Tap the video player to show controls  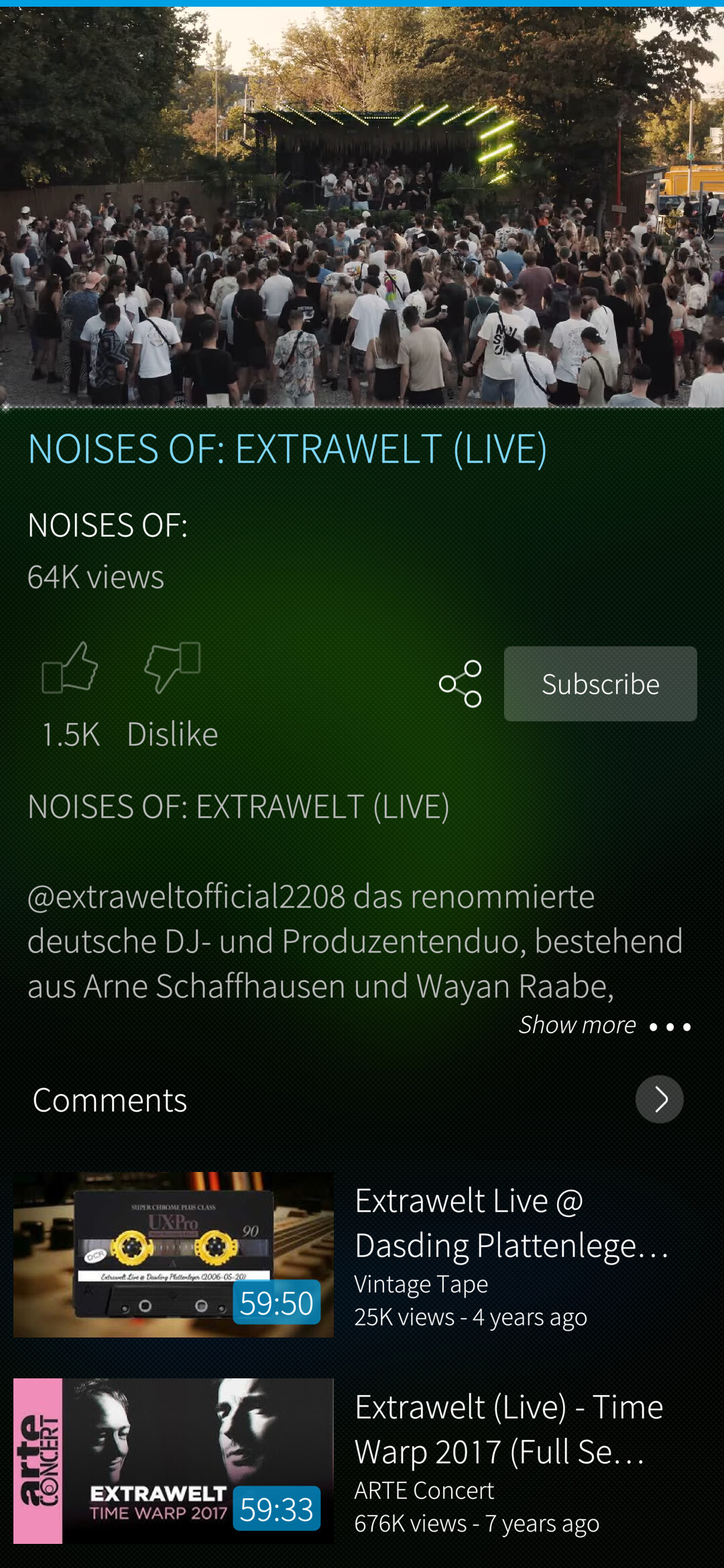click(362, 208)
